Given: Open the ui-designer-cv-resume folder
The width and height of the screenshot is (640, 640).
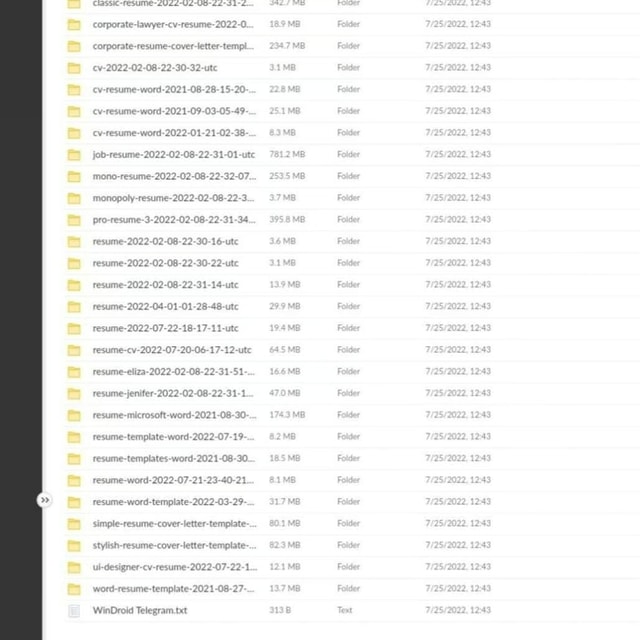Looking at the screenshot, I should coord(173,567).
